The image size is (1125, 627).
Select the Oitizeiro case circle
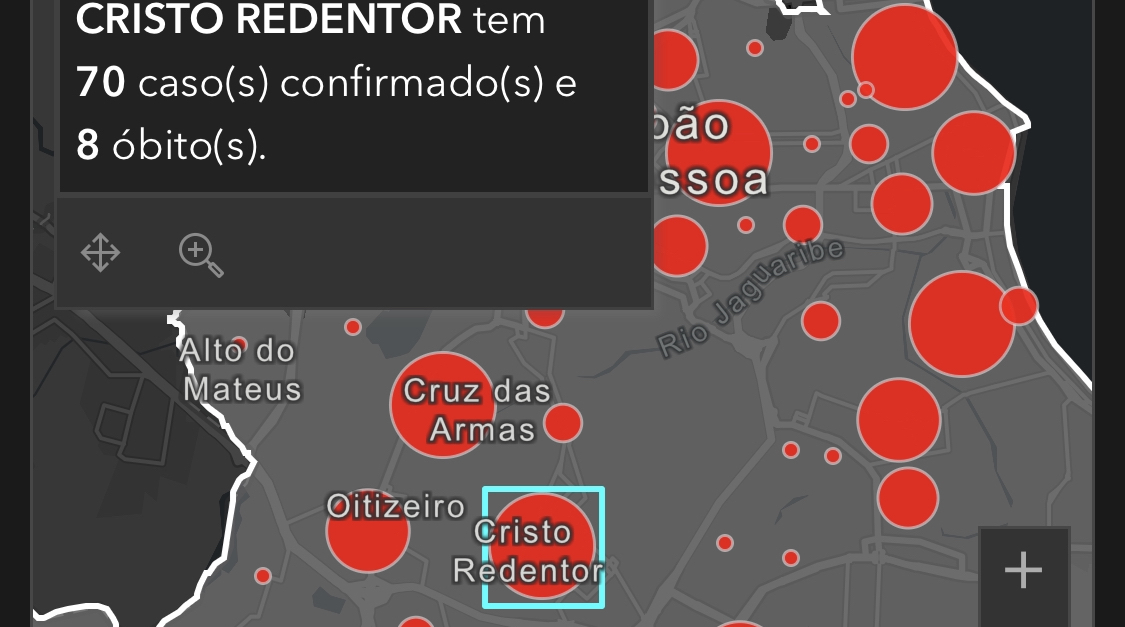coord(368,531)
